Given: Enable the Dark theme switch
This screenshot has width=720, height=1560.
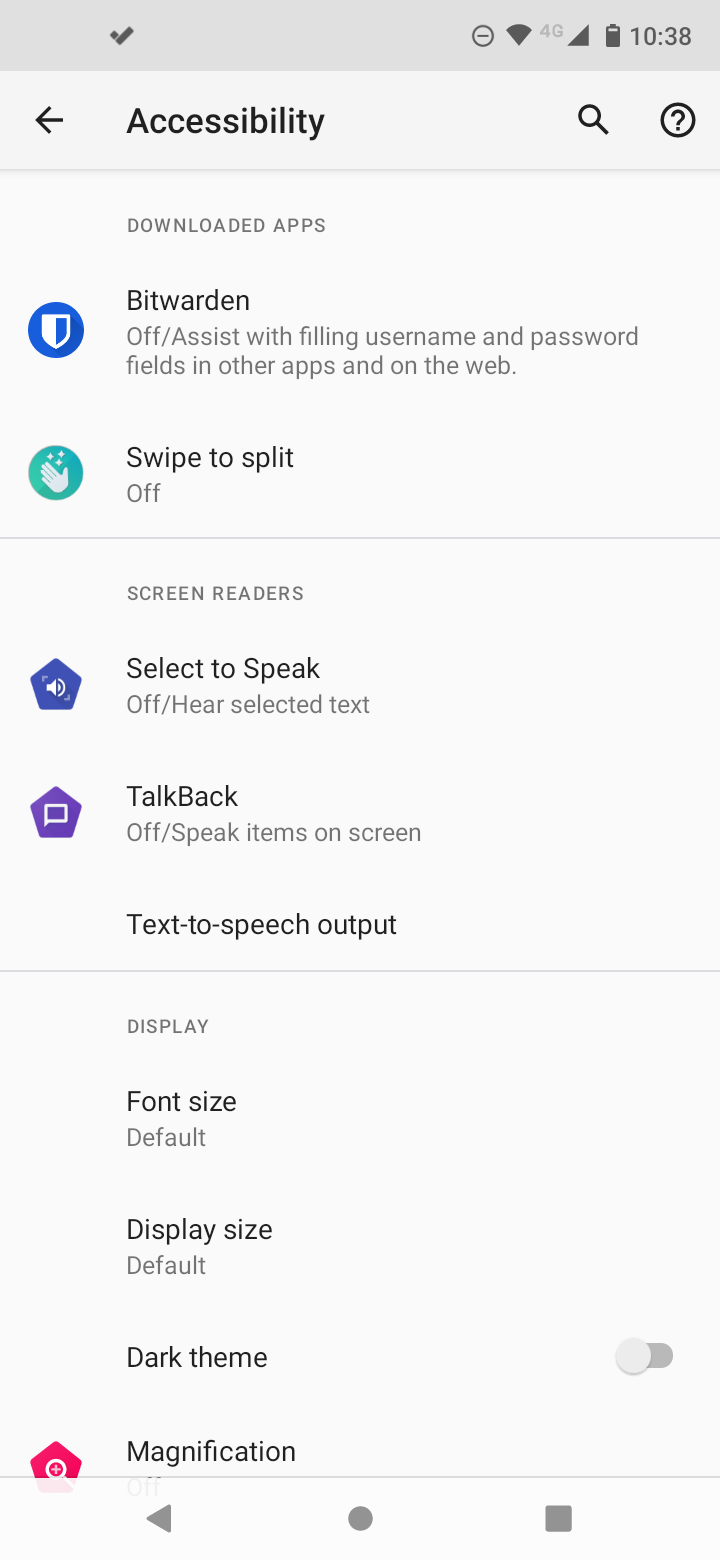Looking at the screenshot, I should pos(645,1357).
